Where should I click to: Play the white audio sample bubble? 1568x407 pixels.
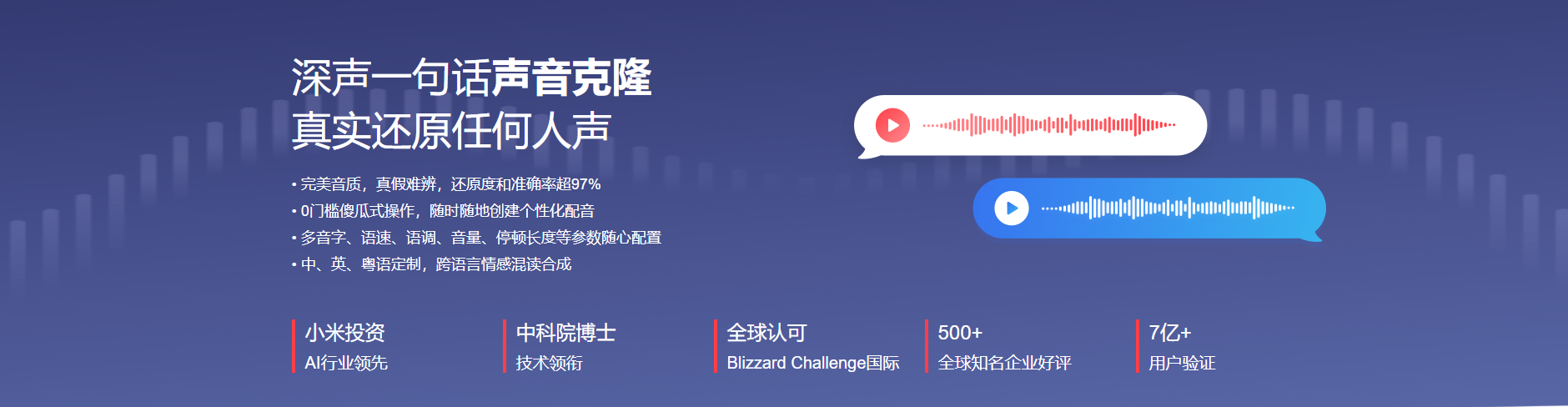click(x=892, y=126)
